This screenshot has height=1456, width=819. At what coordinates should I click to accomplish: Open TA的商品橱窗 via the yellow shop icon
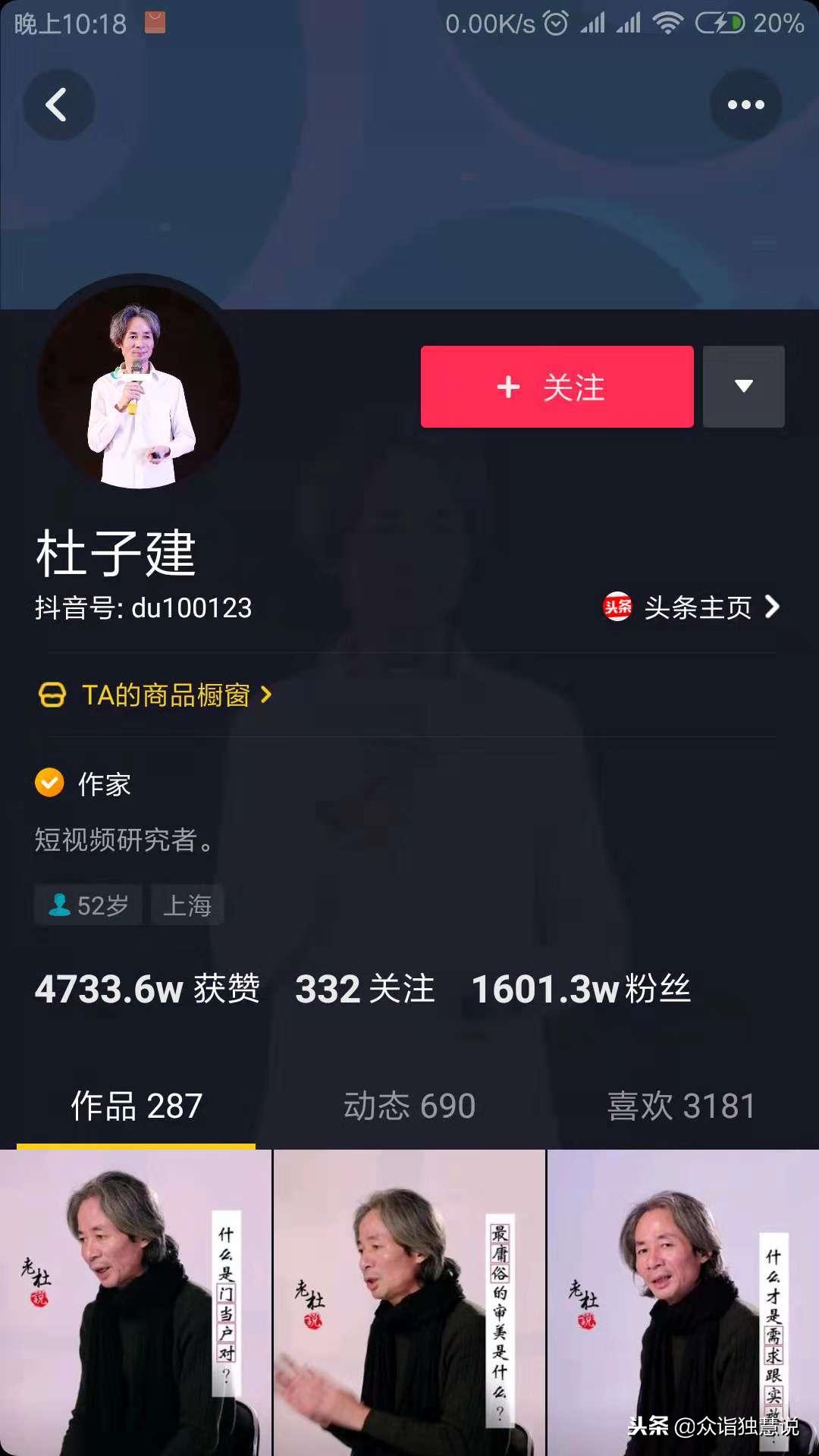click(50, 695)
